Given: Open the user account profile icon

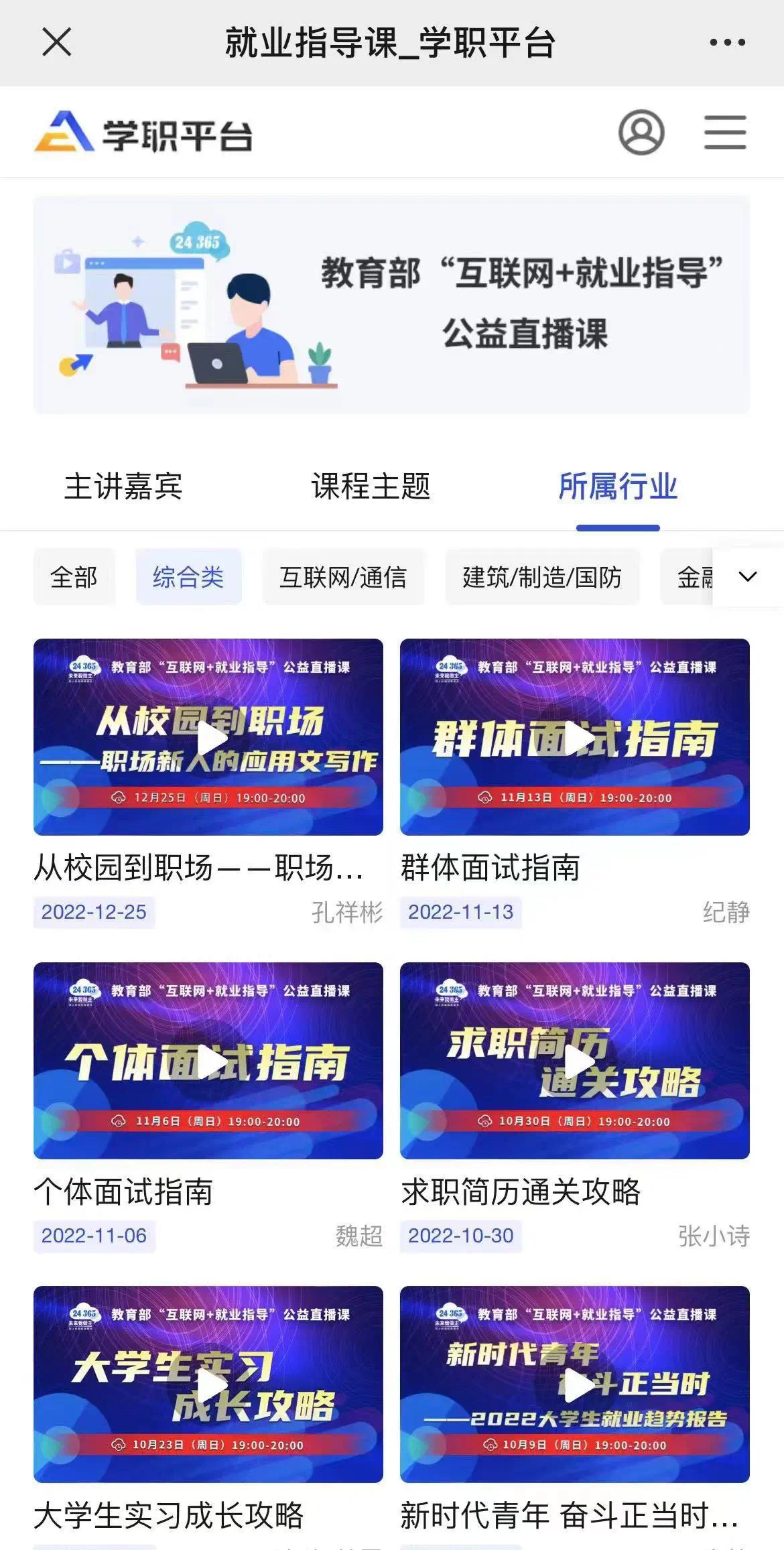Looking at the screenshot, I should 641,132.
